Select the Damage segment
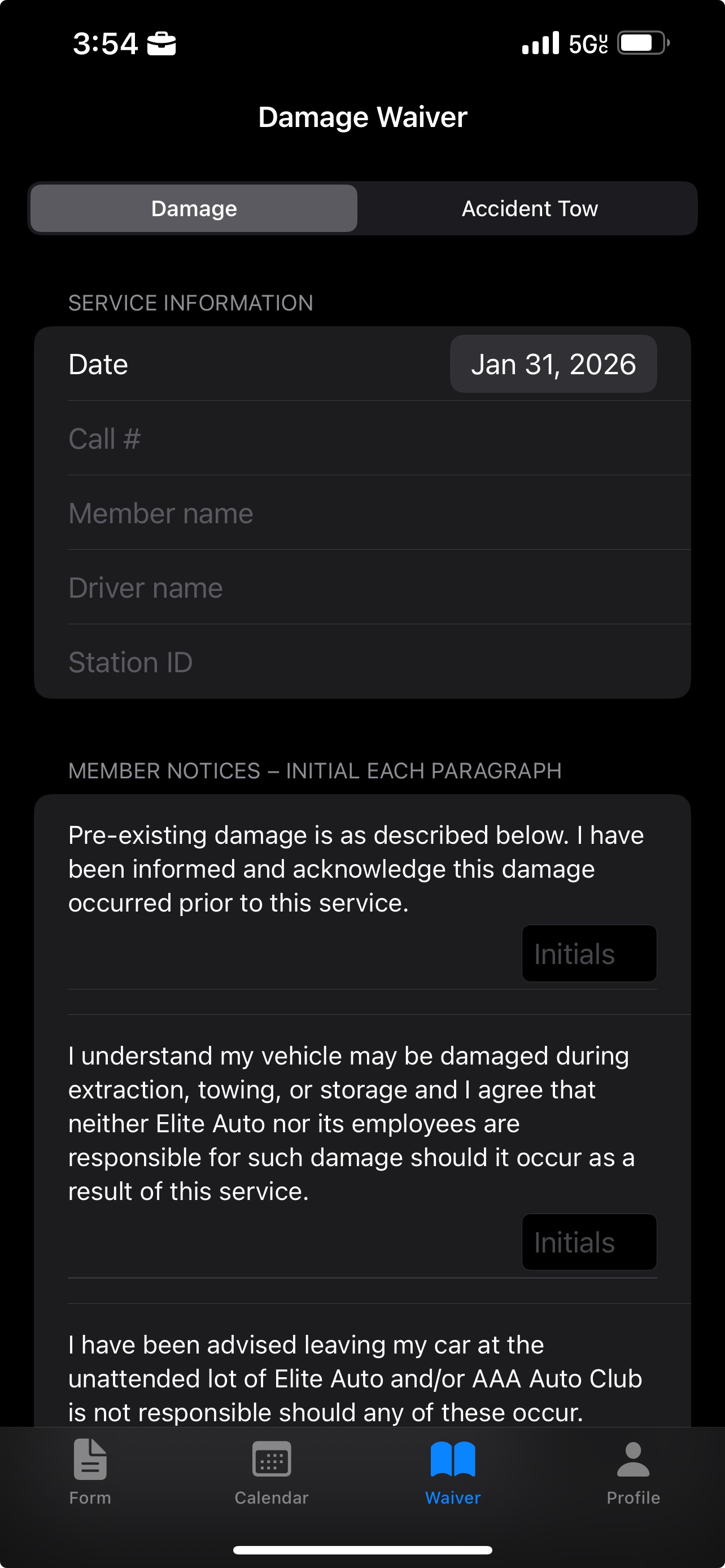Viewport: 725px width, 1568px height. (x=194, y=209)
